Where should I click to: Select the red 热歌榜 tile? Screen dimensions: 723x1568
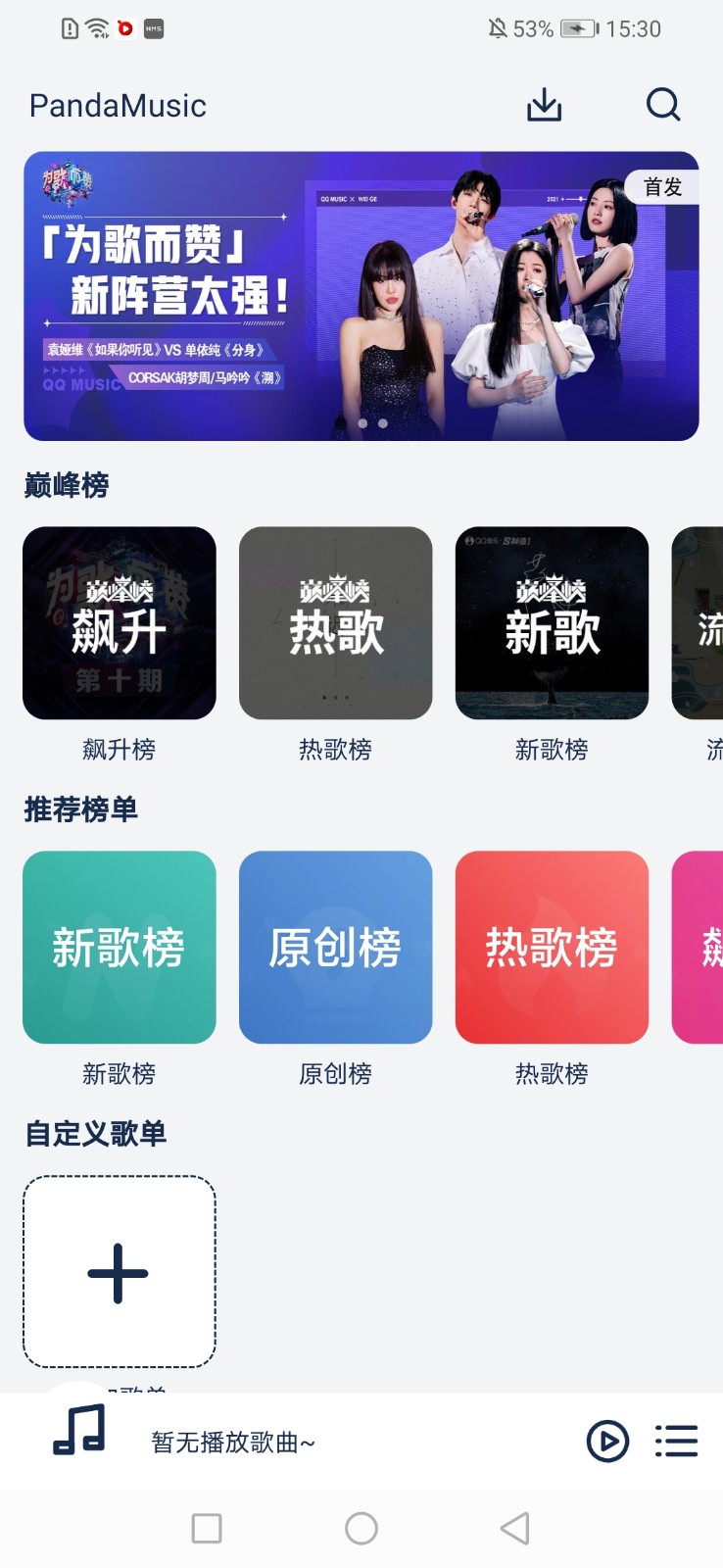pyautogui.click(x=553, y=948)
